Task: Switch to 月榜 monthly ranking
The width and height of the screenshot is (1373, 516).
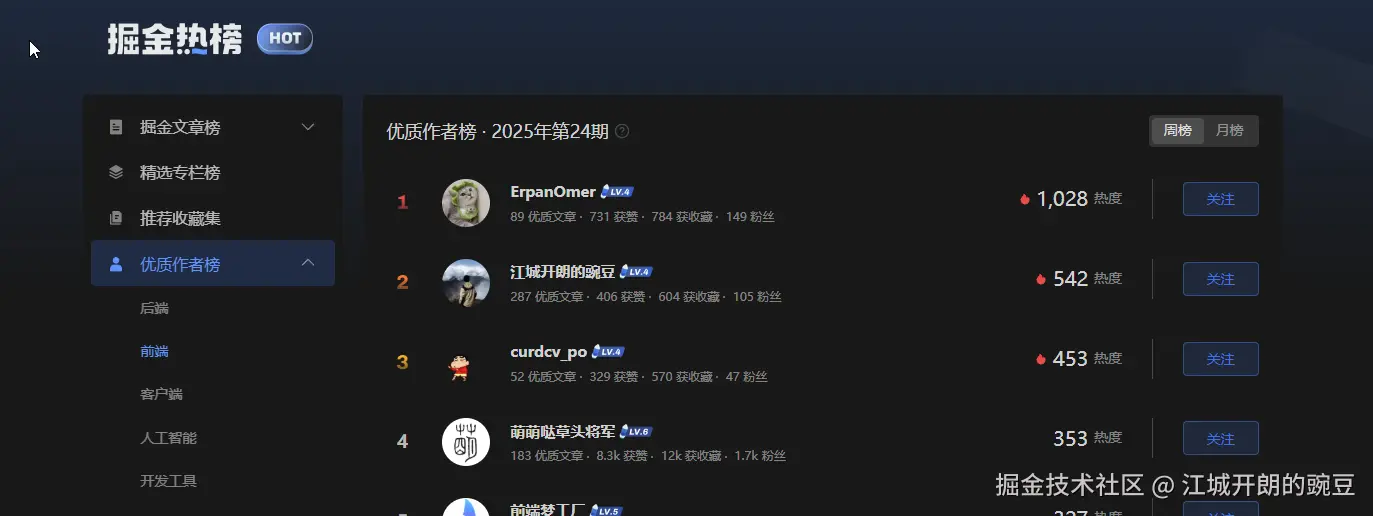Action: coord(1229,131)
